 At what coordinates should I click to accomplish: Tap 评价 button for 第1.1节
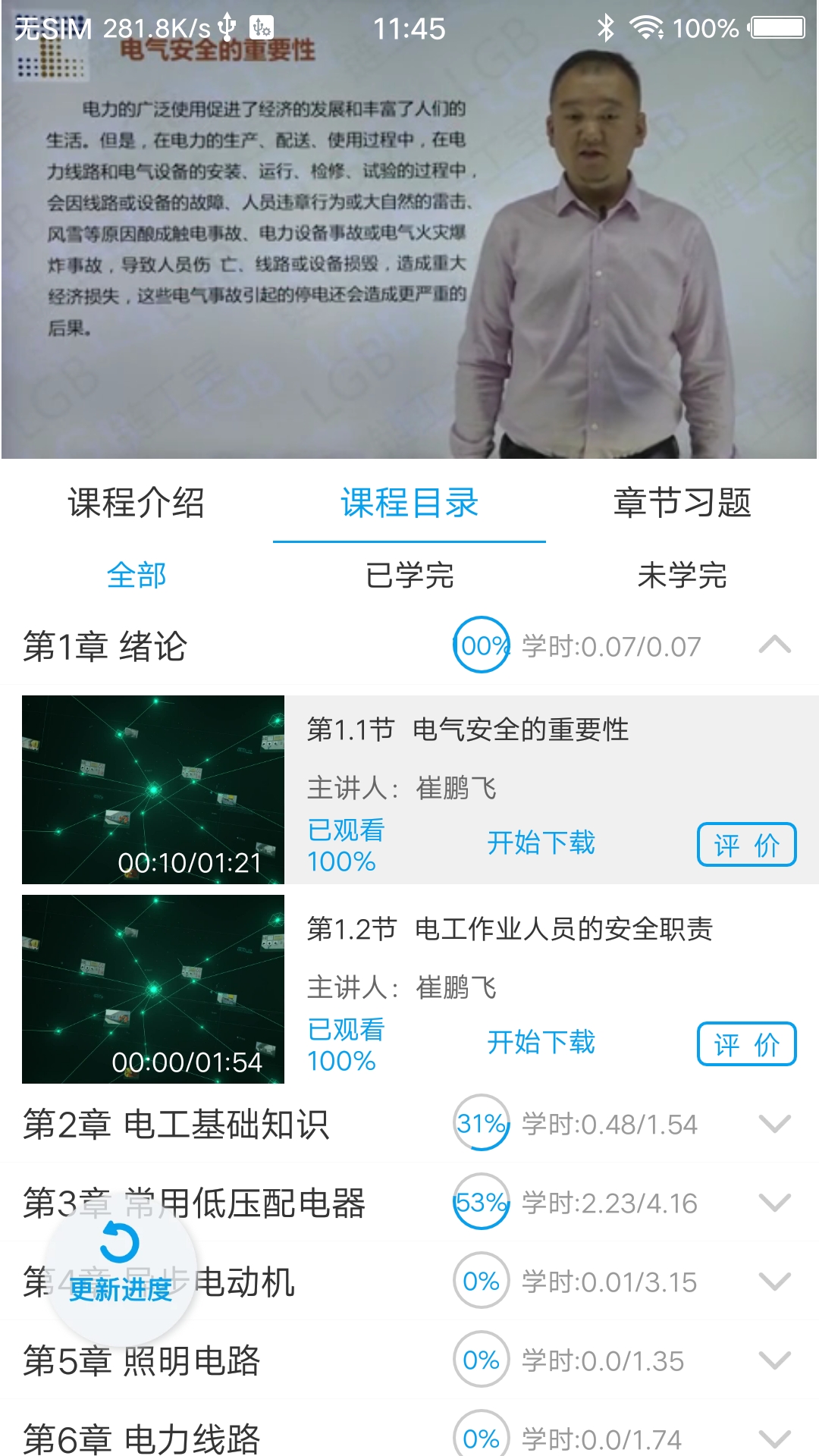pyautogui.click(x=746, y=845)
